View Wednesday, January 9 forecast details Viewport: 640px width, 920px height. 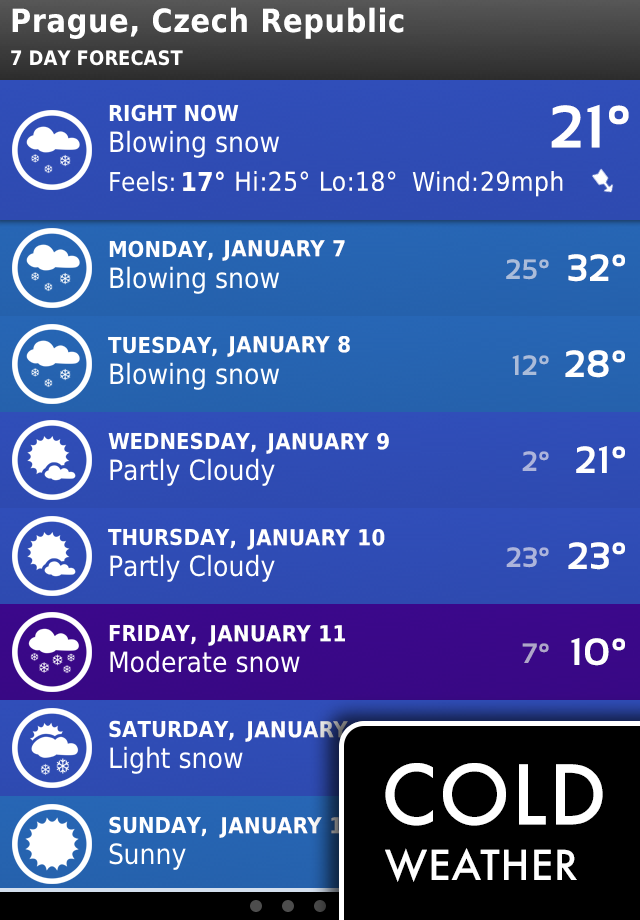coord(320,460)
